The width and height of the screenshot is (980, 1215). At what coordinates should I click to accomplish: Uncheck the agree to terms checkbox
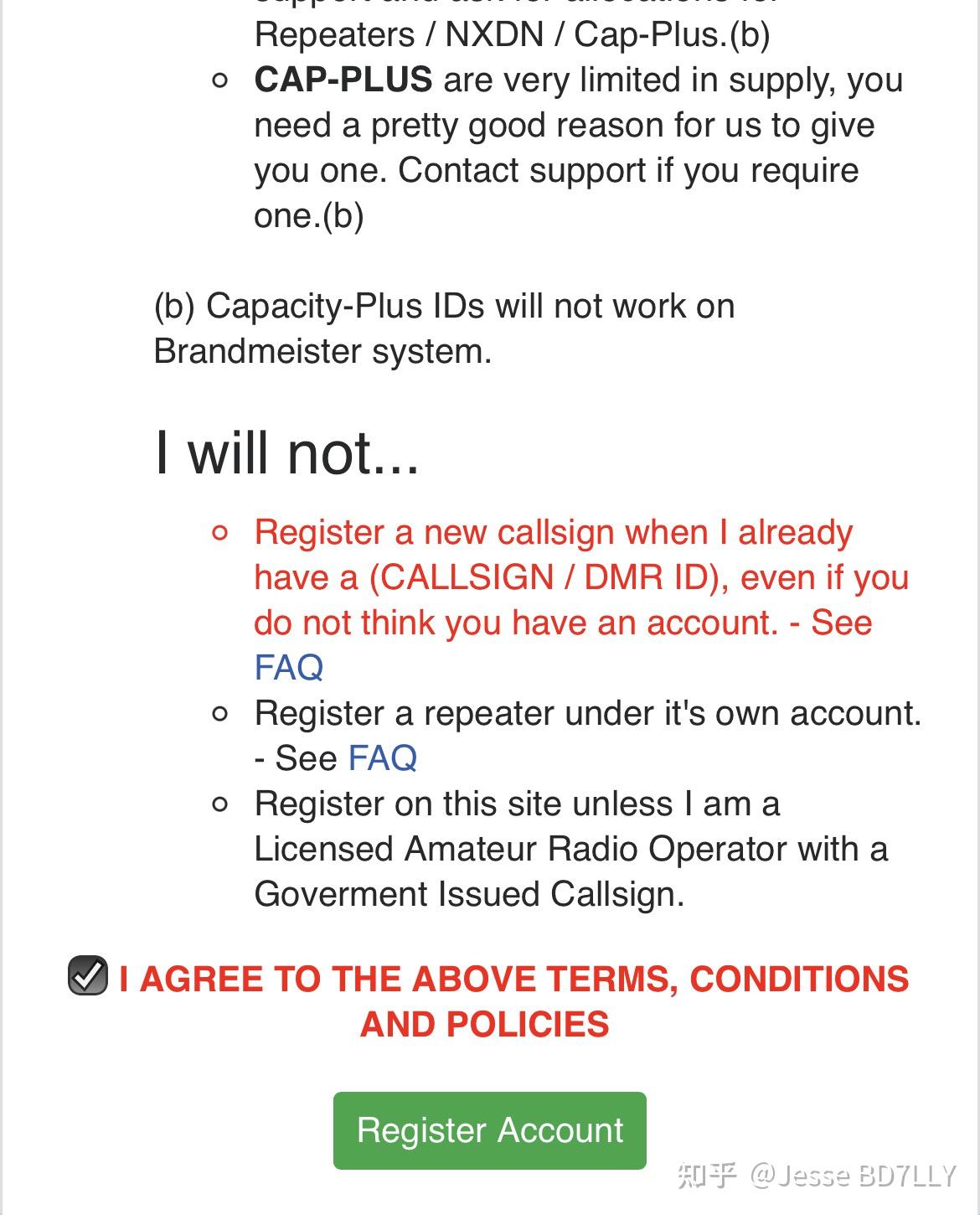[88, 975]
